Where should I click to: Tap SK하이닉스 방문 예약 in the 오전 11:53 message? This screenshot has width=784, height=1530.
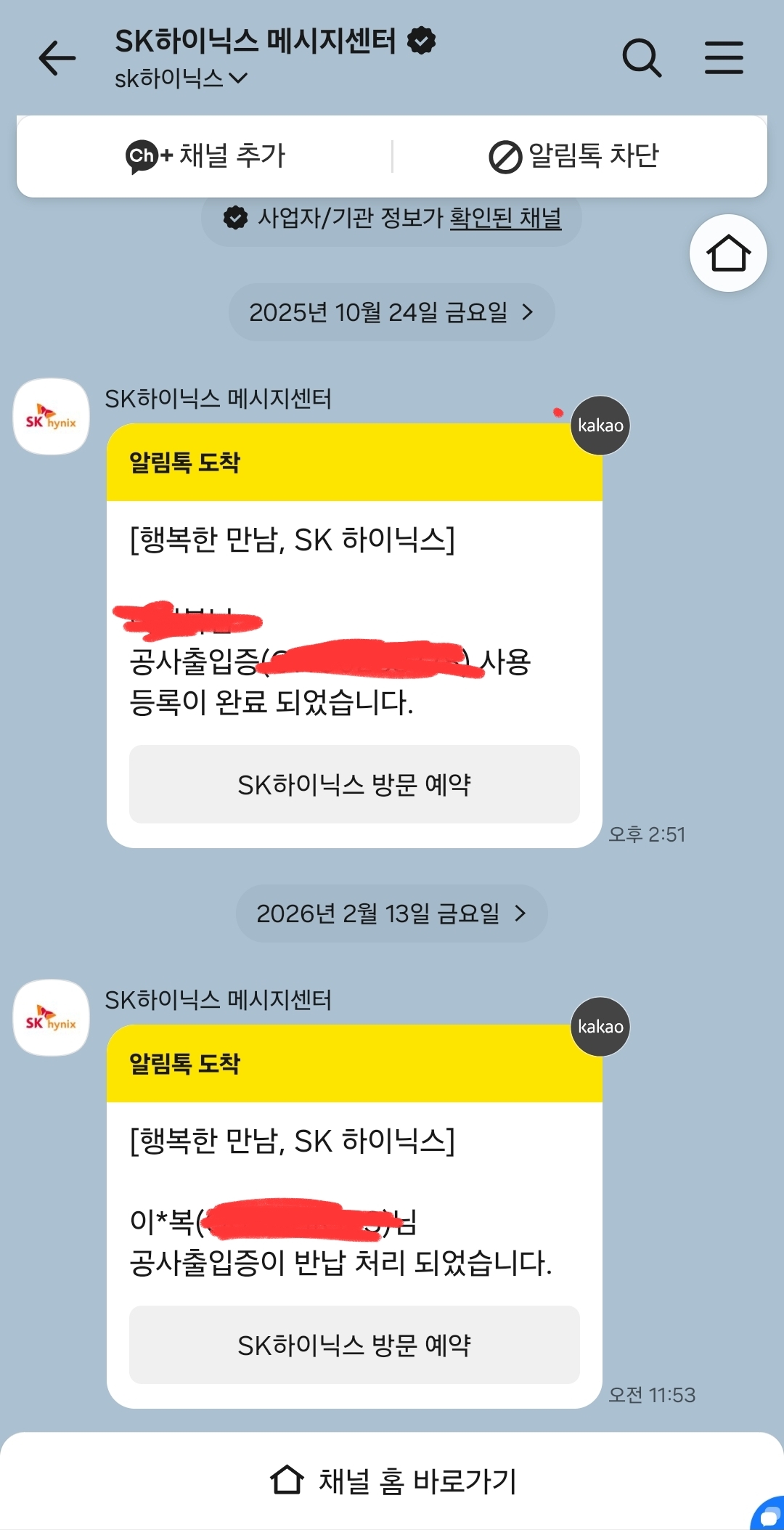354,1345
